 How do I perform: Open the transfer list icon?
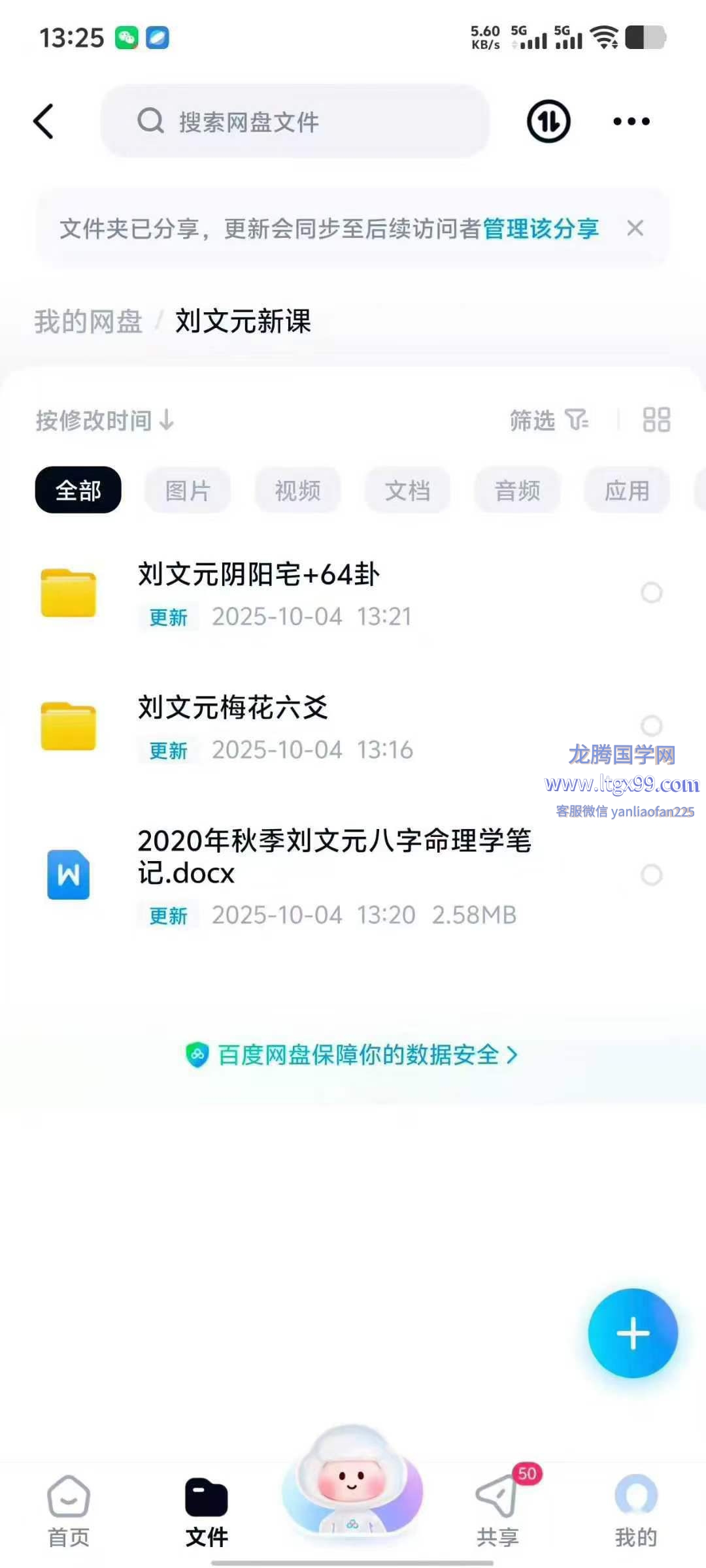548,122
